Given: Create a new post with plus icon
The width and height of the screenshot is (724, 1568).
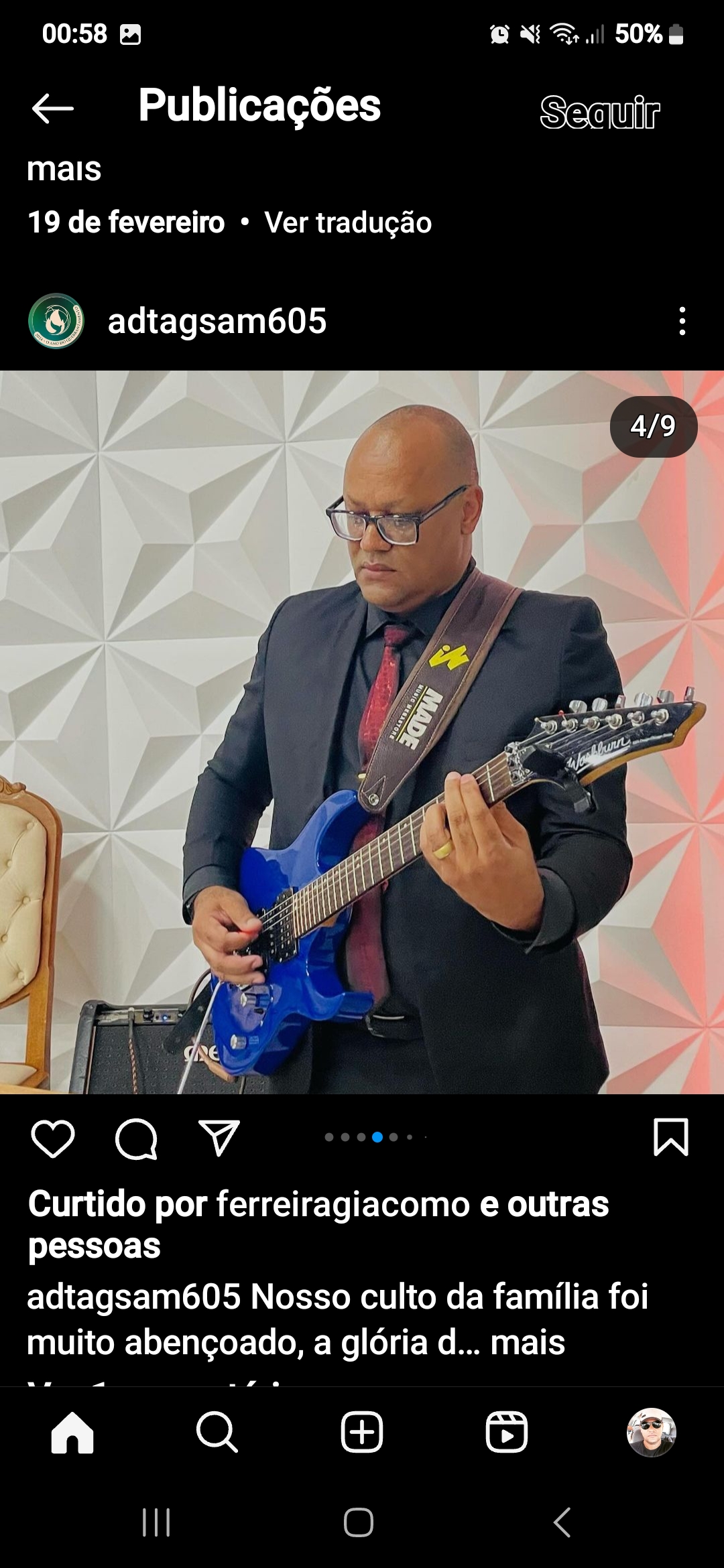Looking at the screenshot, I should pyautogui.click(x=362, y=1433).
